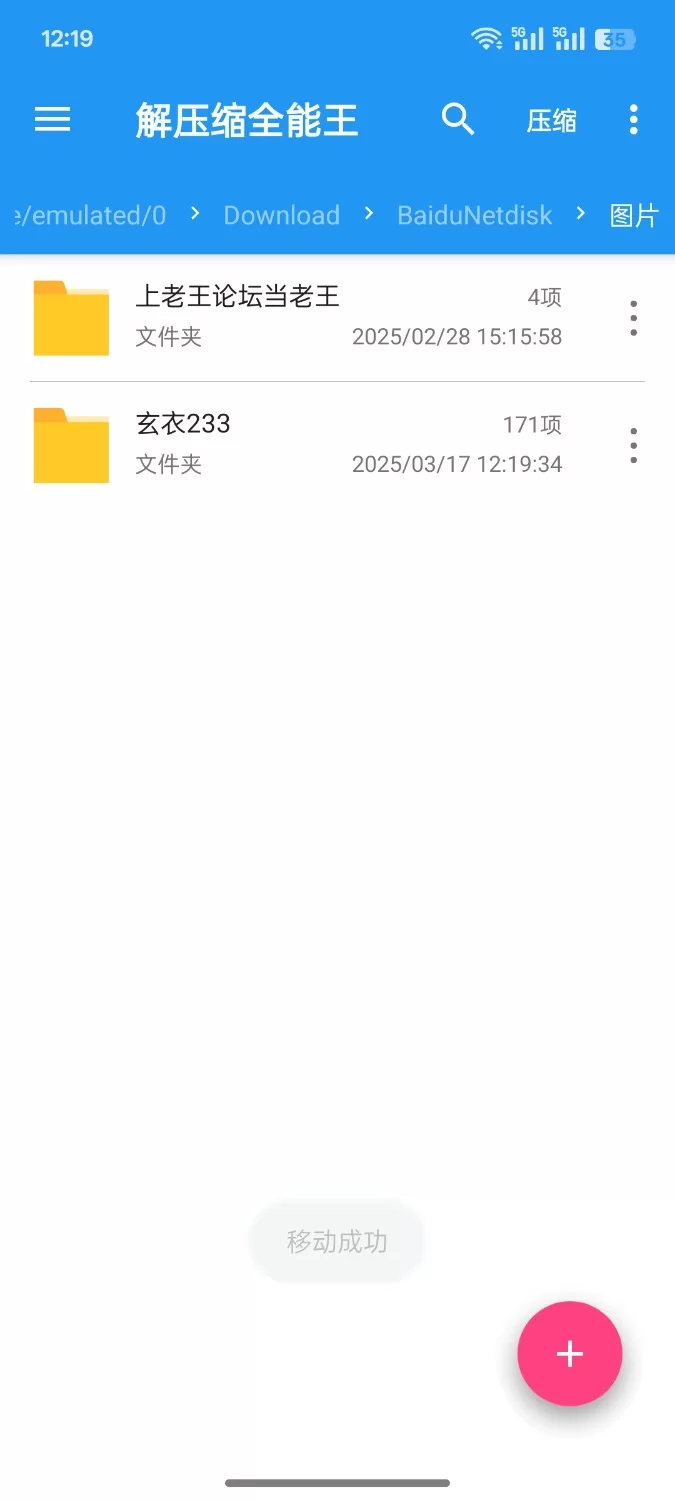Screen dimensions: 675x1500
Task: Open the hamburger drawer menu
Action: click(x=52, y=120)
